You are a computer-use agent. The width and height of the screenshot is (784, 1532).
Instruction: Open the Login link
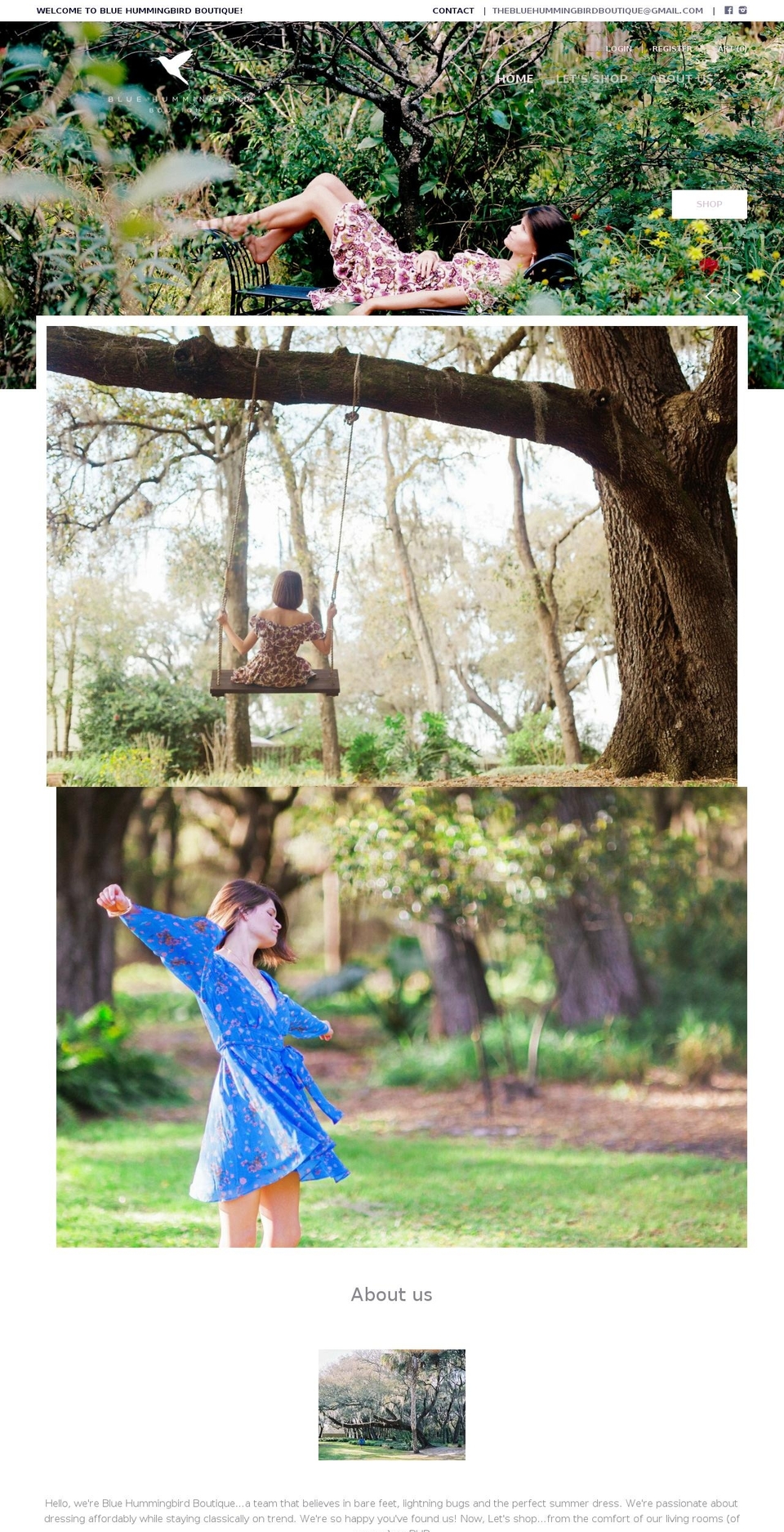[x=619, y=49]
